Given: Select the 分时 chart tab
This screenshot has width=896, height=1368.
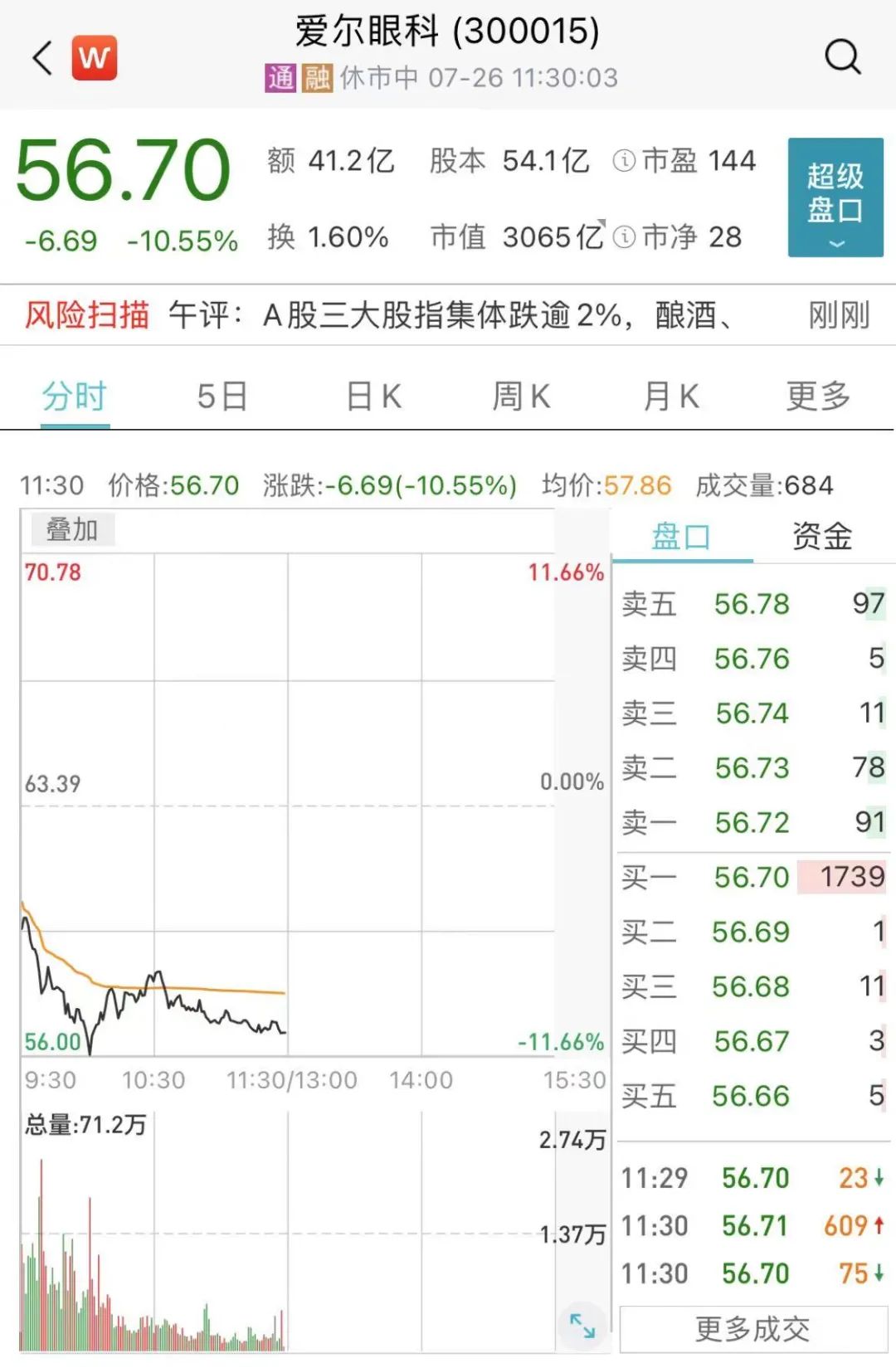Looking at the screenshot, I should (75, 397).
